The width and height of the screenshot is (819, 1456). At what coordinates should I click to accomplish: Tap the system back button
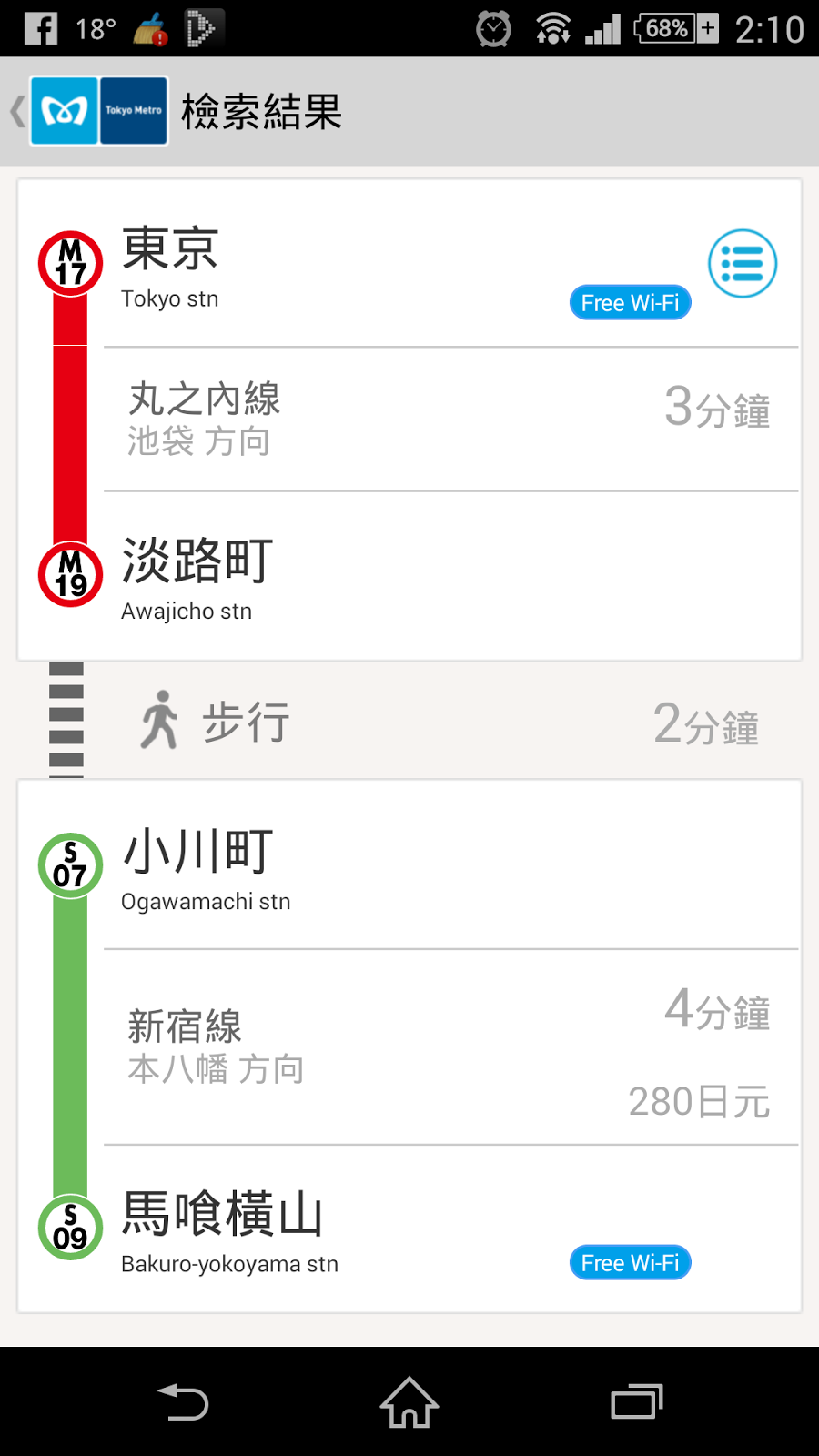tap(183, 1401)
